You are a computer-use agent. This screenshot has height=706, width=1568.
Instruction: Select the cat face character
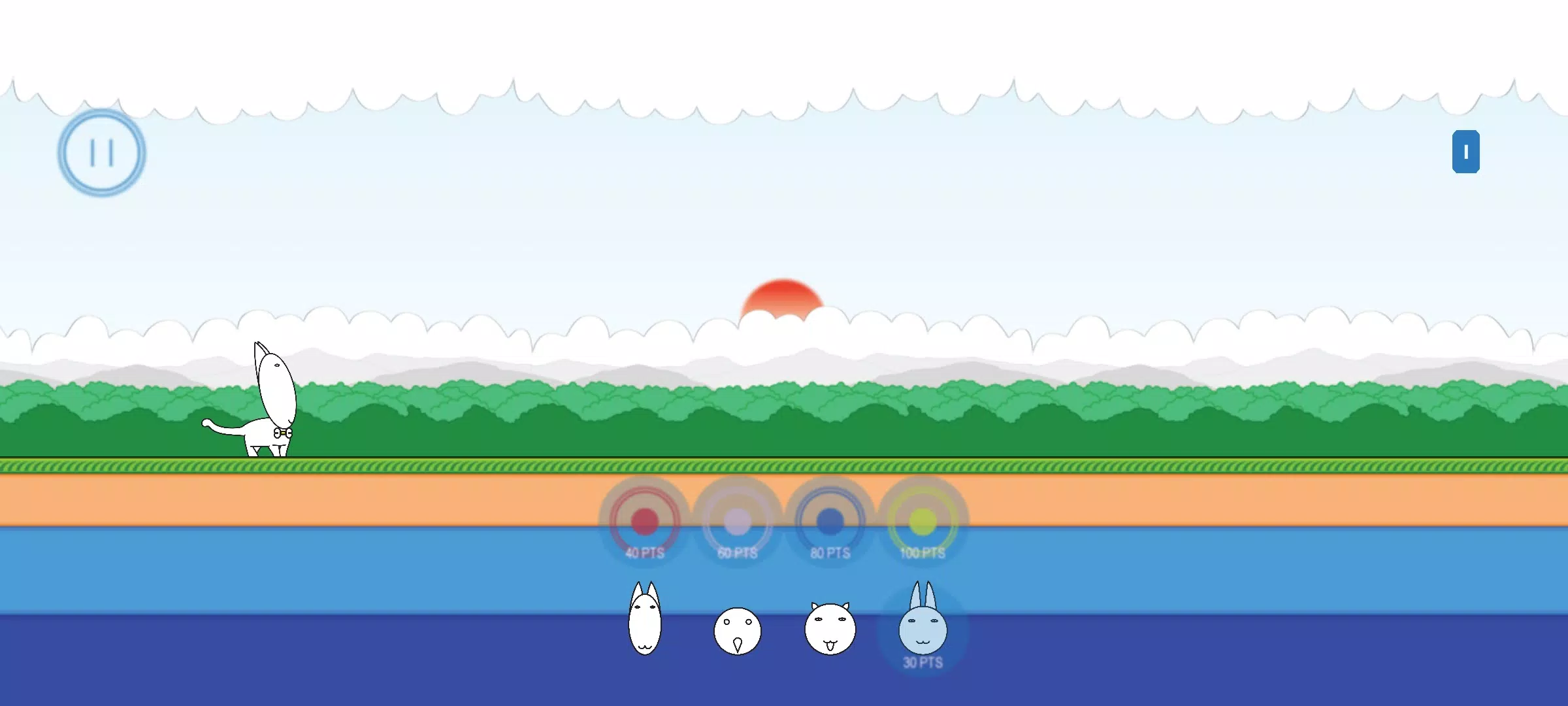(x=830, y=629)
